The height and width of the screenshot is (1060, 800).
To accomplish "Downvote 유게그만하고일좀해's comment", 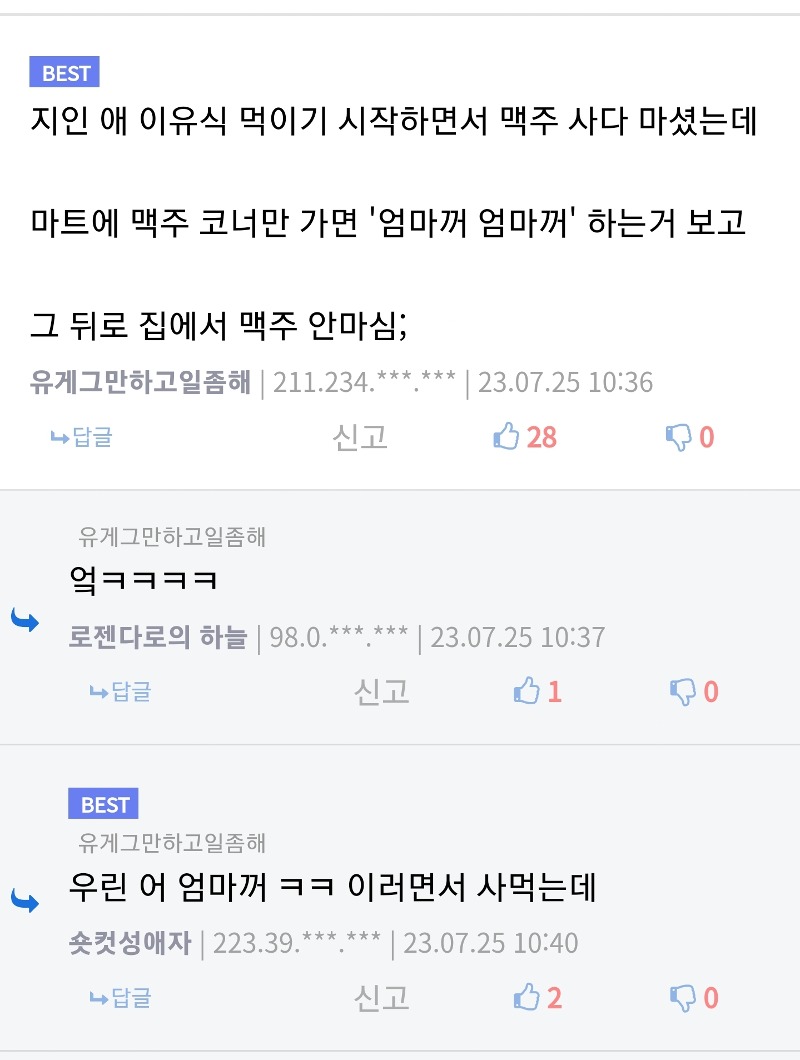I will point(679,437).
